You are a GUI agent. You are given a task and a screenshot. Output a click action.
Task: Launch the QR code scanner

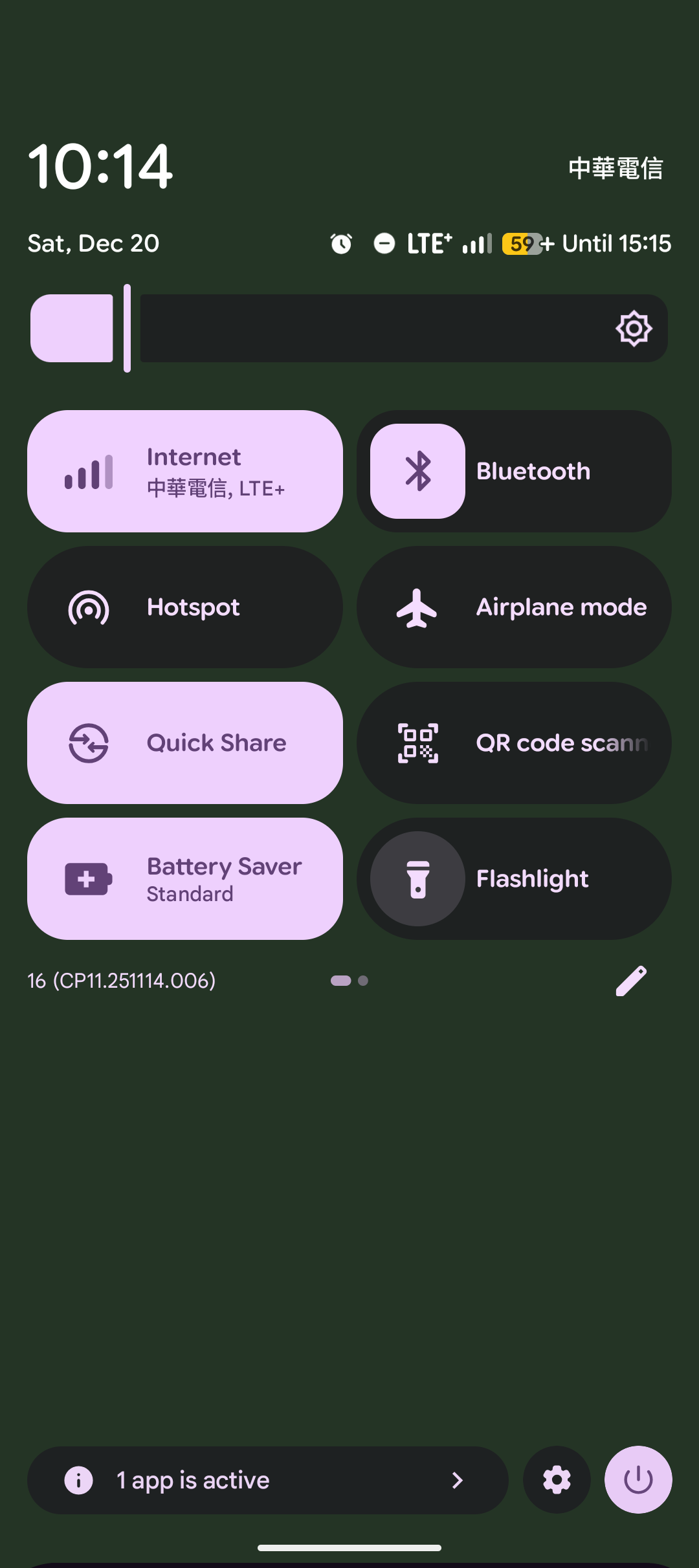[x=514, y=743]
